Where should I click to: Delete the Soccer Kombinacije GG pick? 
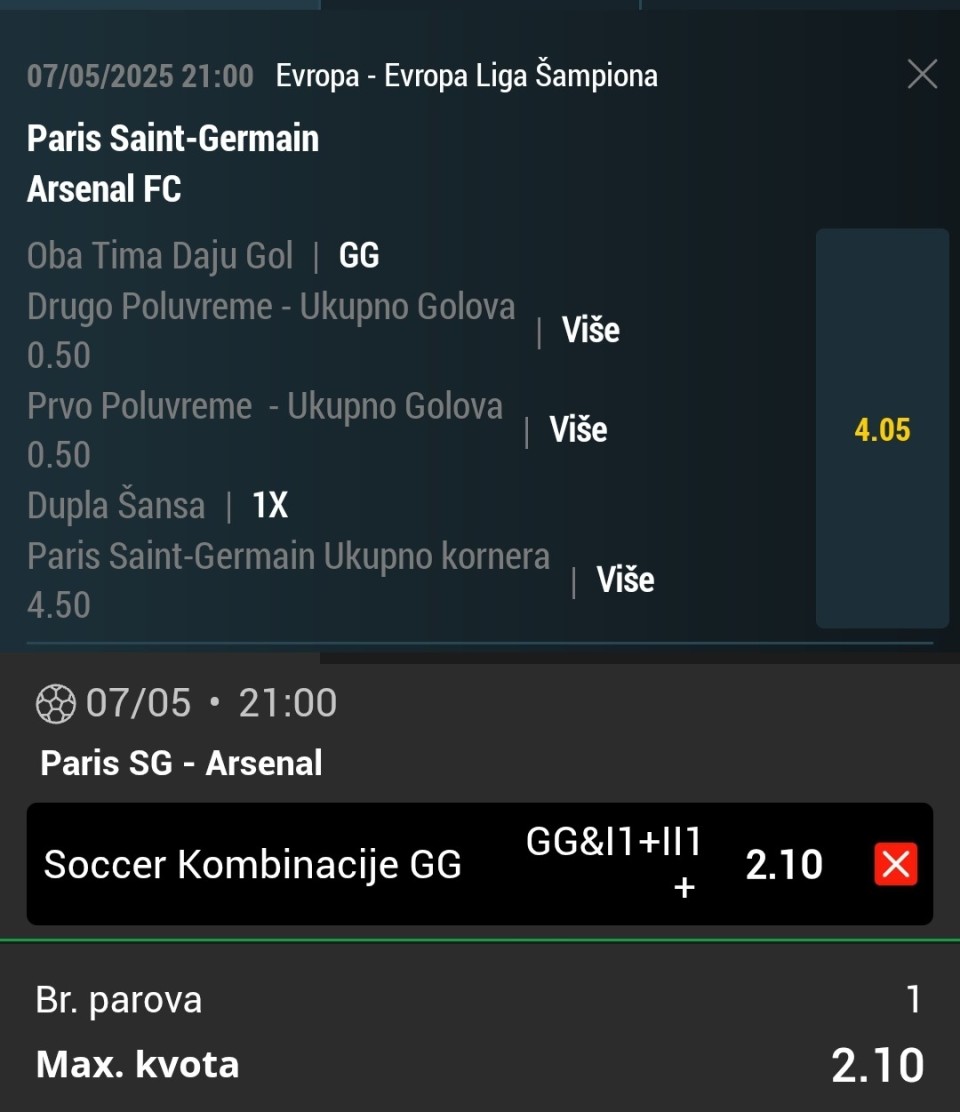[894, 865]
